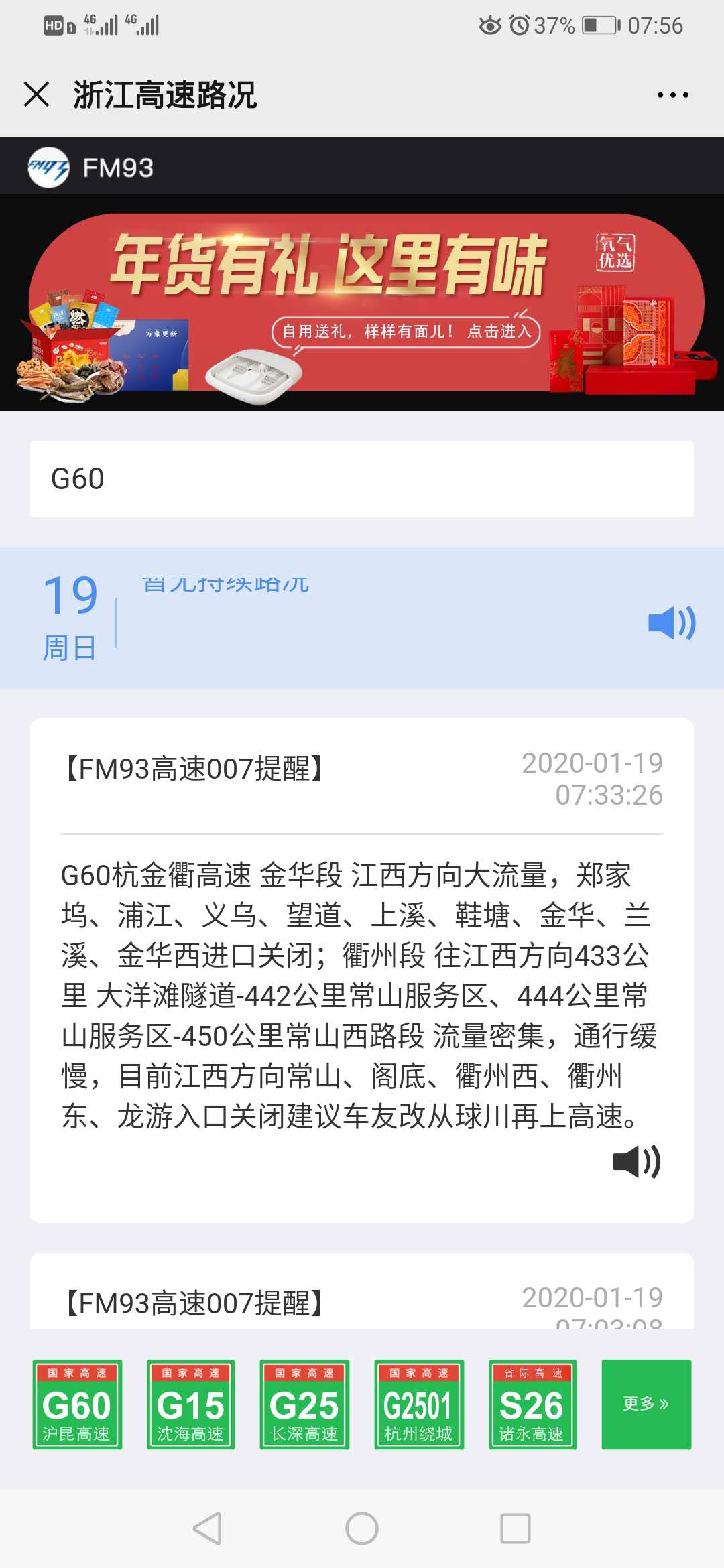Pick the S26 诸永高速 shortcut
The width and height of the screenshot is (724, 1568).
pyautogui.click(x=532, y=1404)
